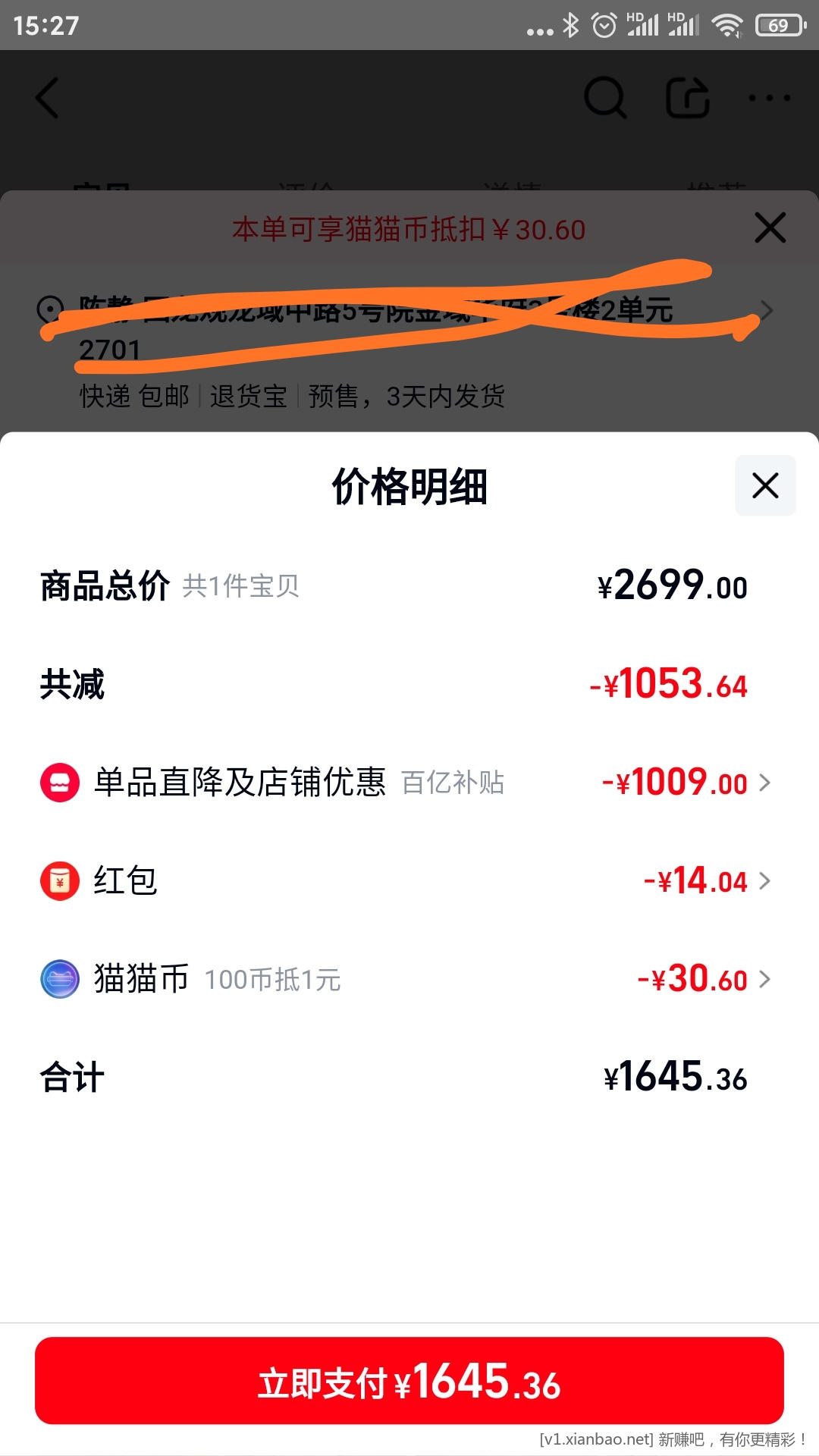Tap the purple 猫猫币 coin icon
This screenshot has width=819, height=1456.
pos(59,978)
